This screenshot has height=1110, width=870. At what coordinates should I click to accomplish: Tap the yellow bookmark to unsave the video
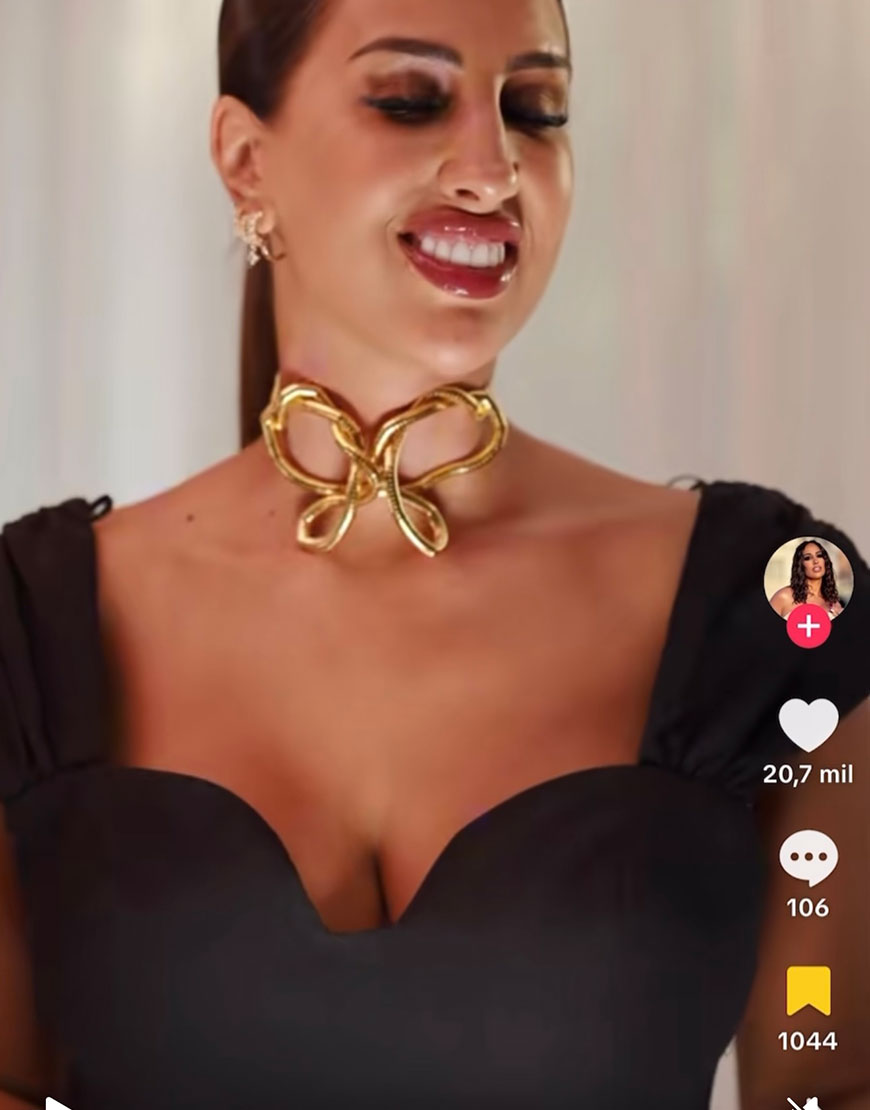[x=808, y=990]
